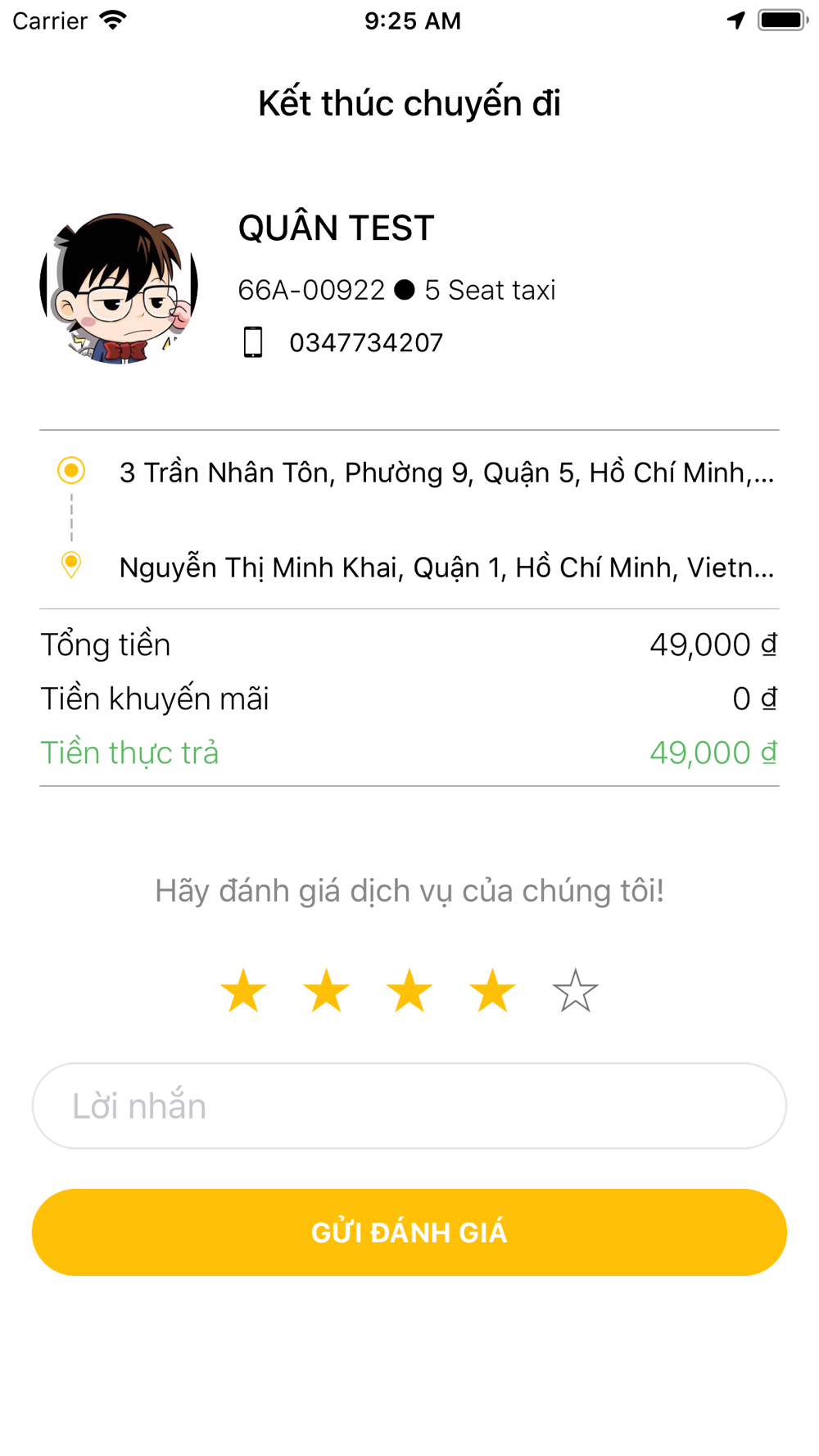Screen dimensions: 819x1456
Task: Select the second rating star
Action: [x=326, y=991]
